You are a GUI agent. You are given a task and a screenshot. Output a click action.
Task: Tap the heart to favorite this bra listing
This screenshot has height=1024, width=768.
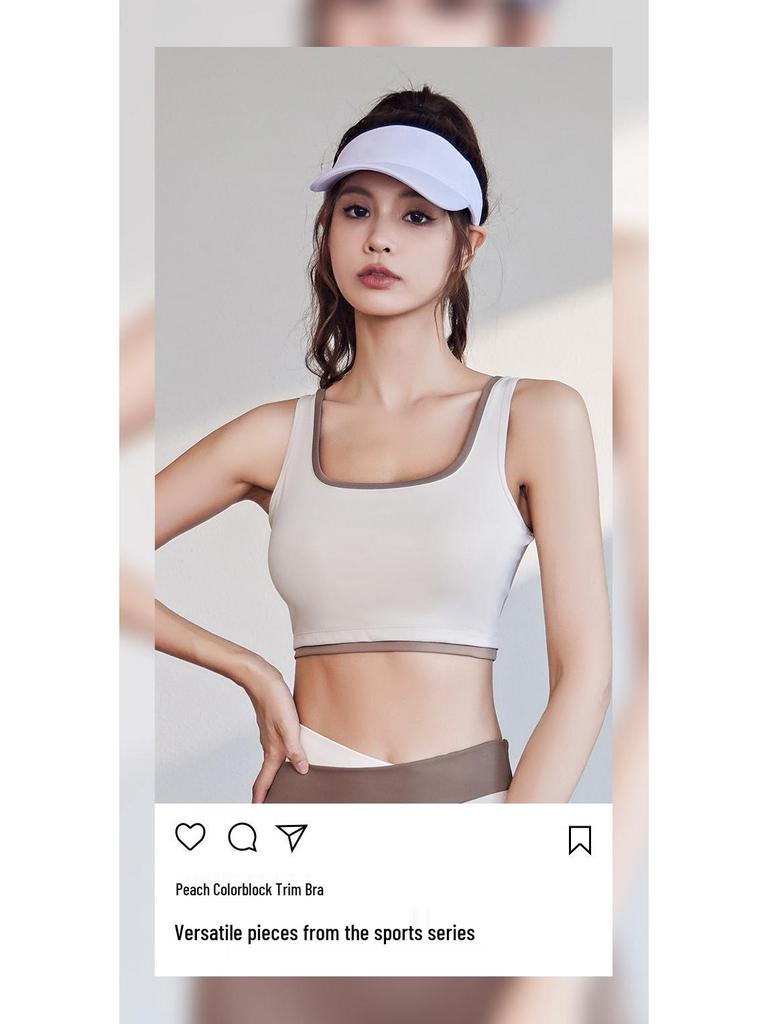[x=190, y=838]
